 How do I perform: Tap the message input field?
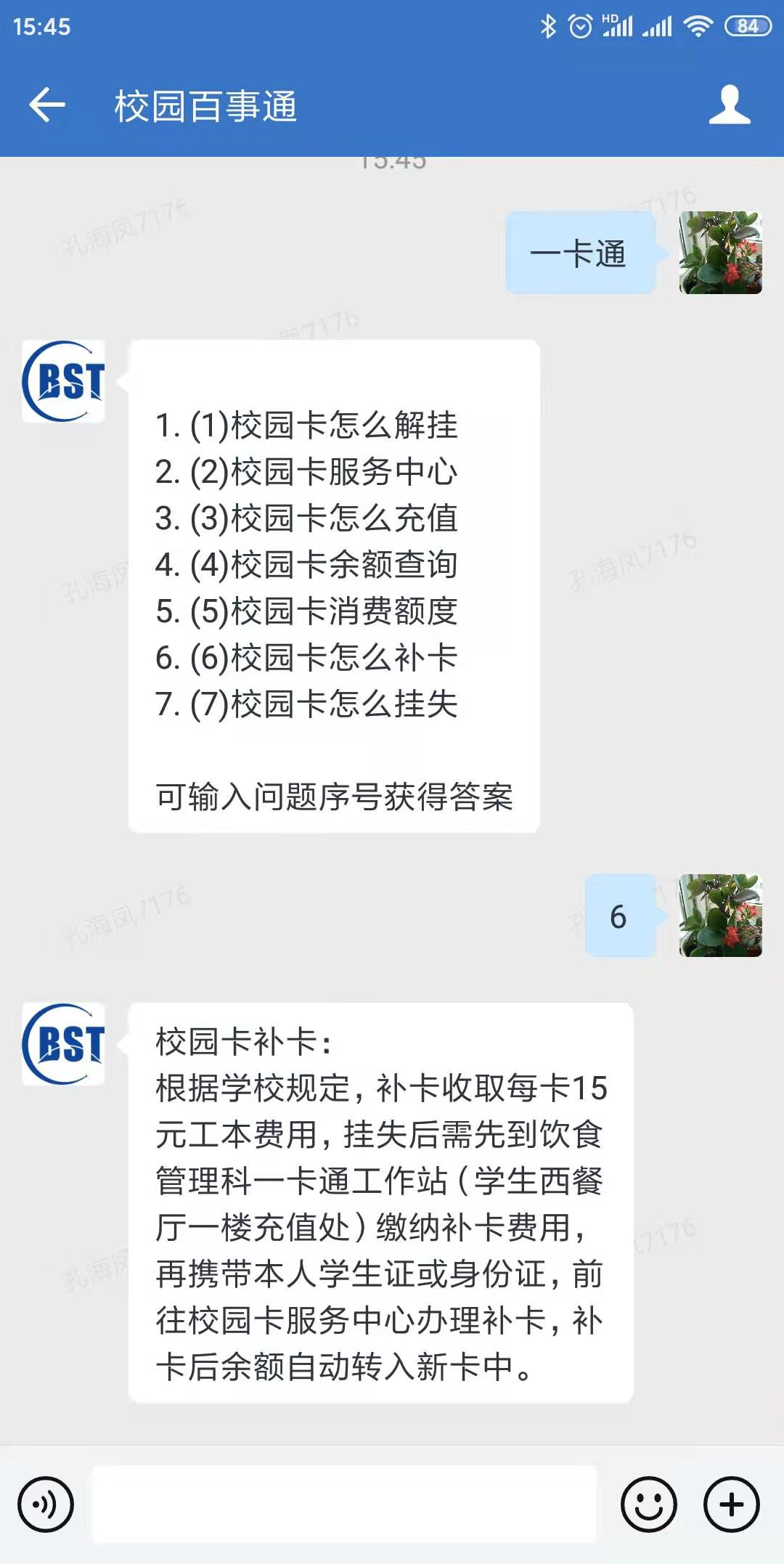pos(344,1504)
